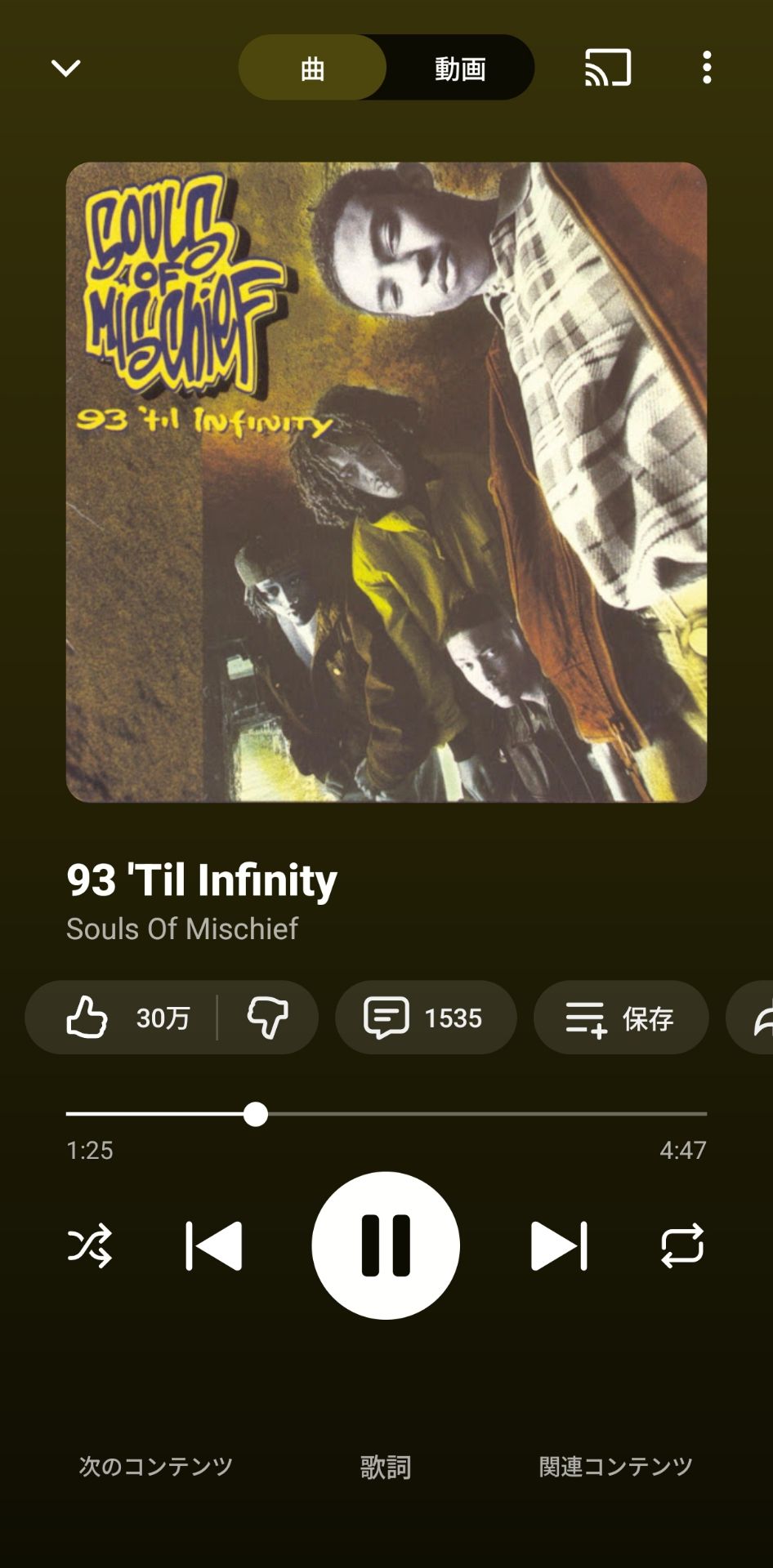The height and width of the screenshot is (1568, 773).
Task: Toggle repeat mode
Action: tap(682, 1245)
